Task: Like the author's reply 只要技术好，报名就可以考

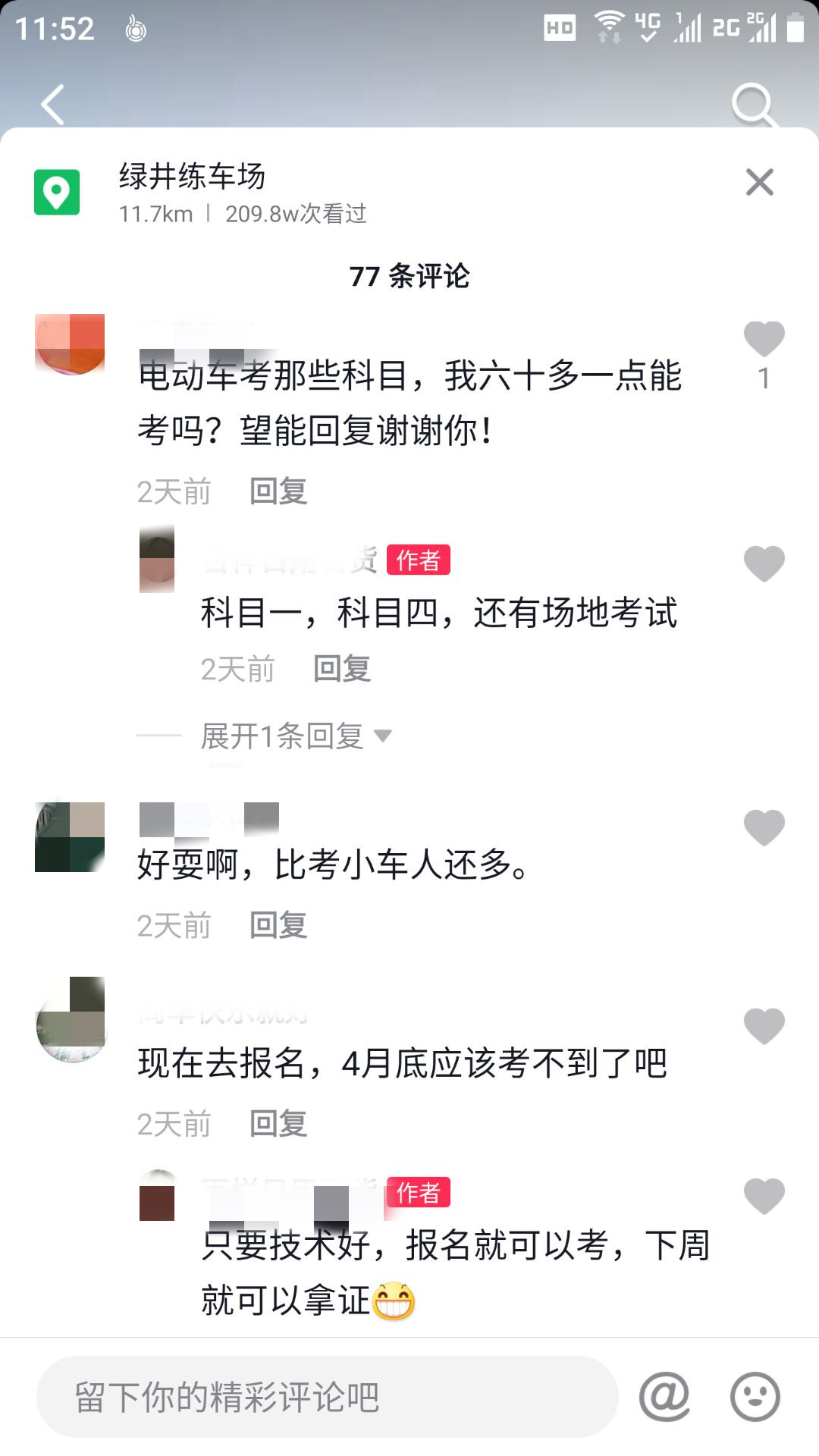Action: coord(764,1197)
